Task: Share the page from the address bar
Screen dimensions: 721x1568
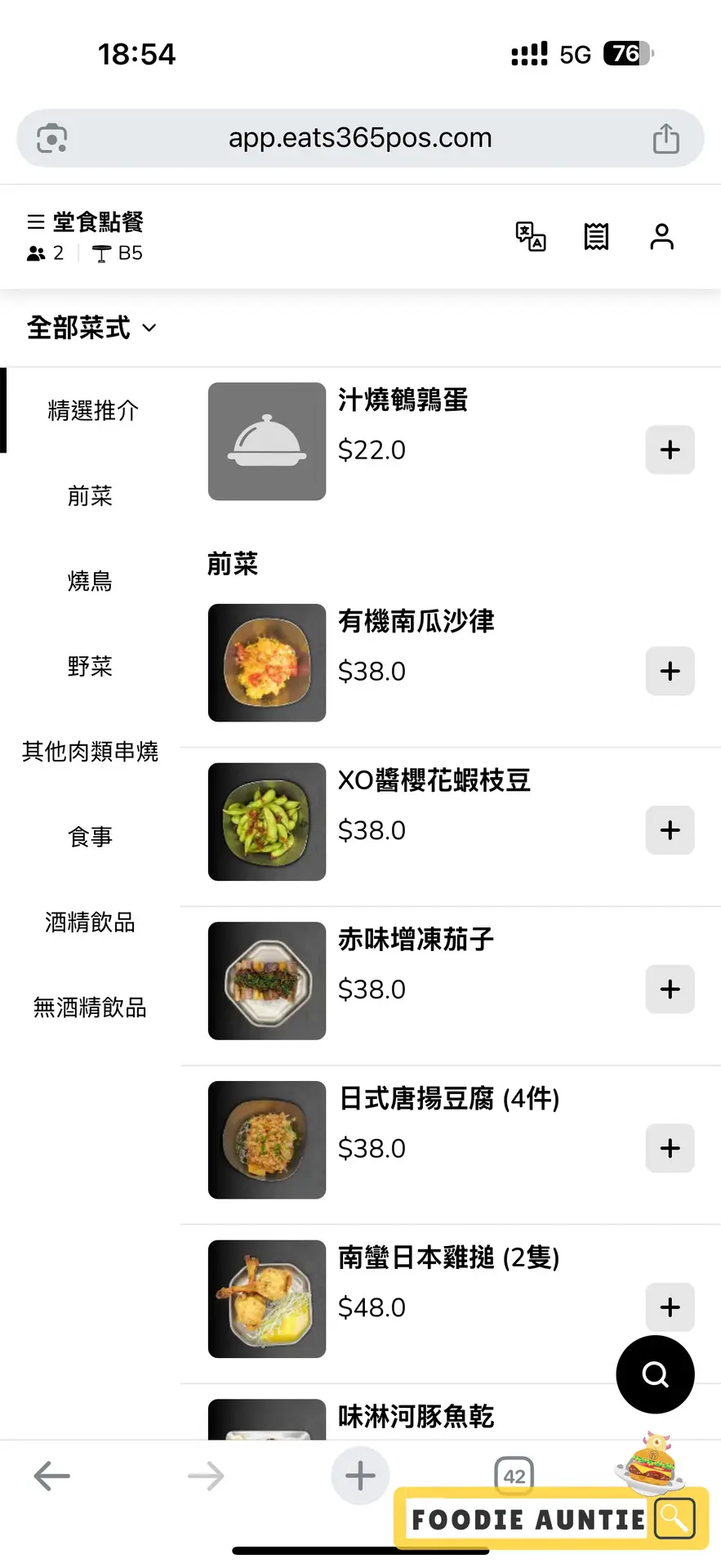Action: [x=666, y=138]
